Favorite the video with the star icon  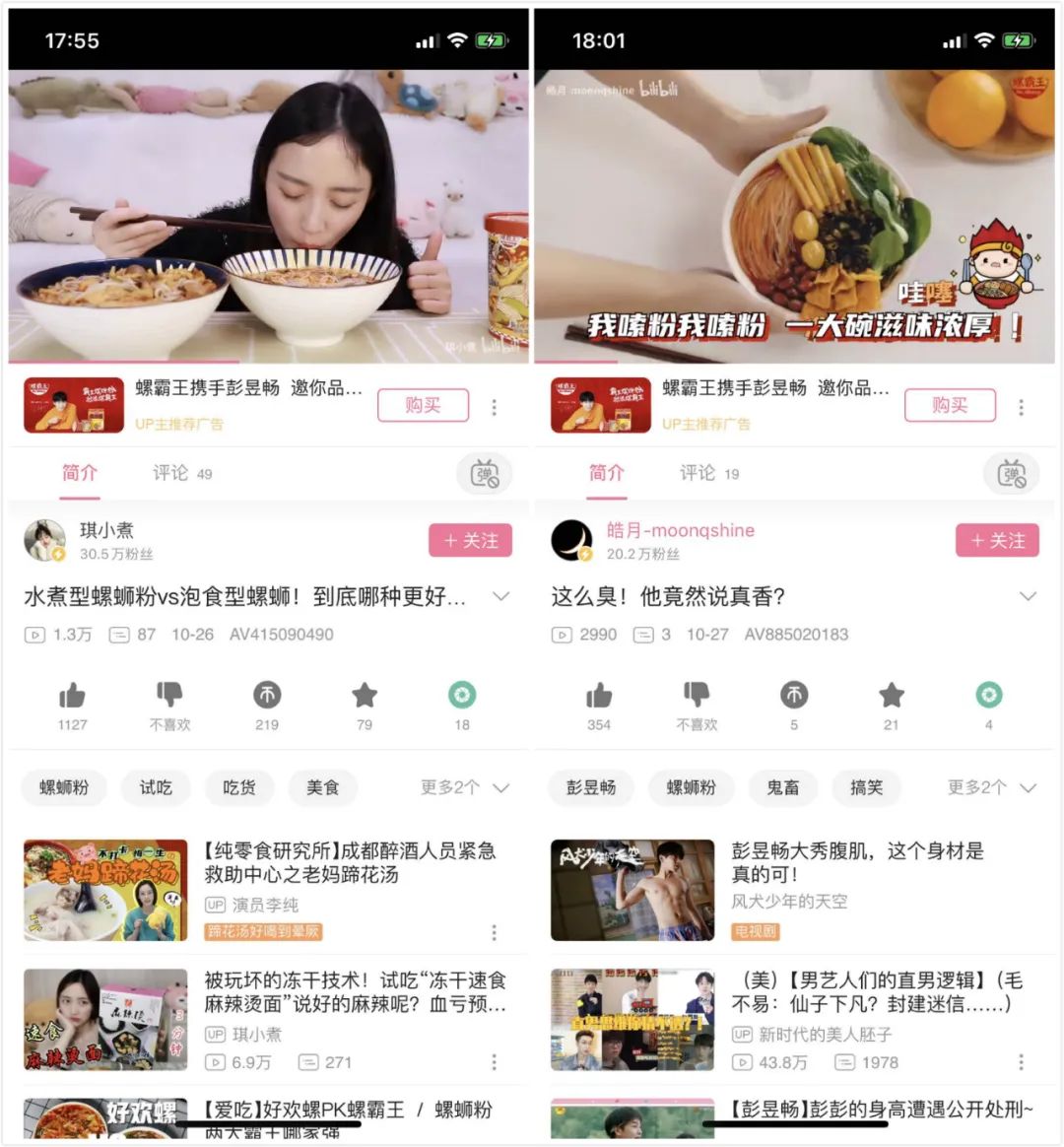[x=365, y=695]
